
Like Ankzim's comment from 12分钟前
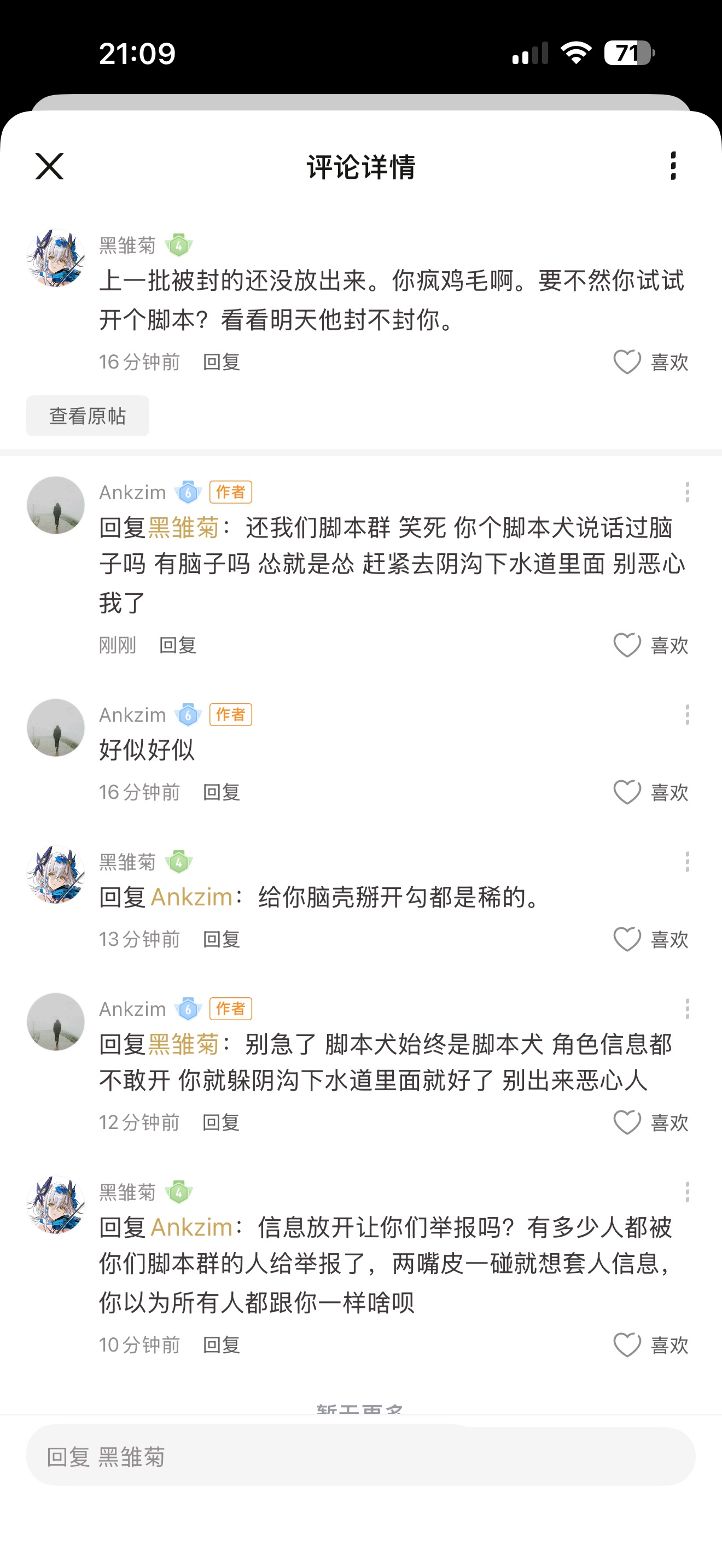click(627, 1122)
